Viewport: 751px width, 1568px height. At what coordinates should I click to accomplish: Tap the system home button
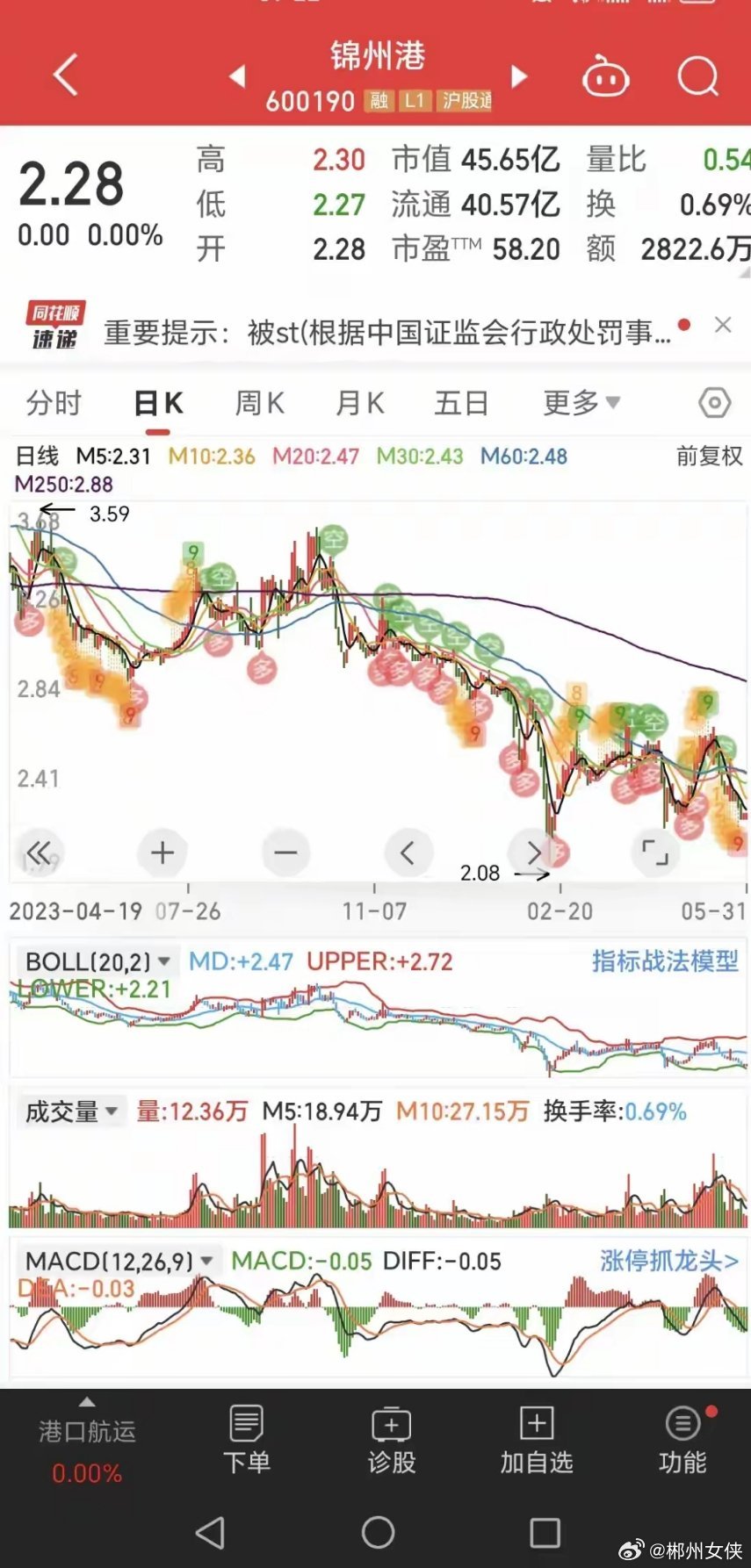pos(378,1533)
